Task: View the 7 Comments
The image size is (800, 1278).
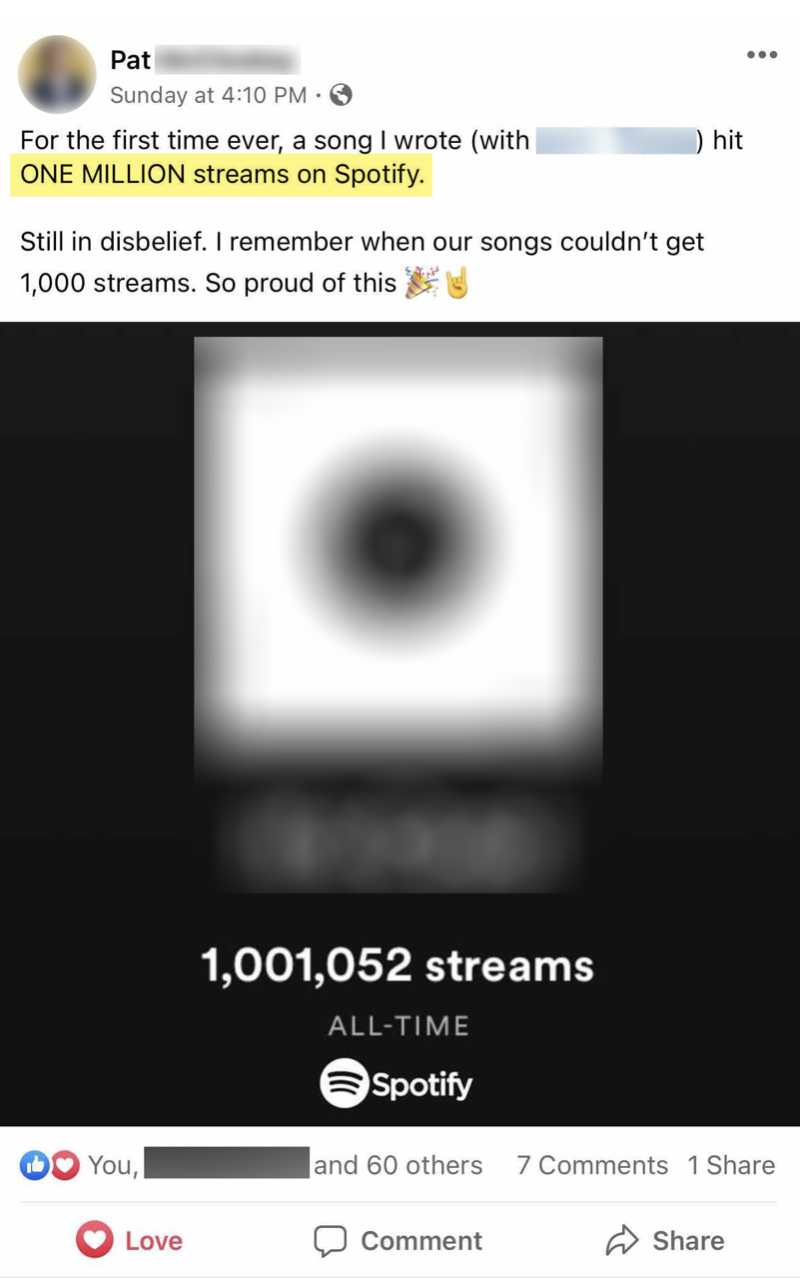Action: tap(591, 1165)
